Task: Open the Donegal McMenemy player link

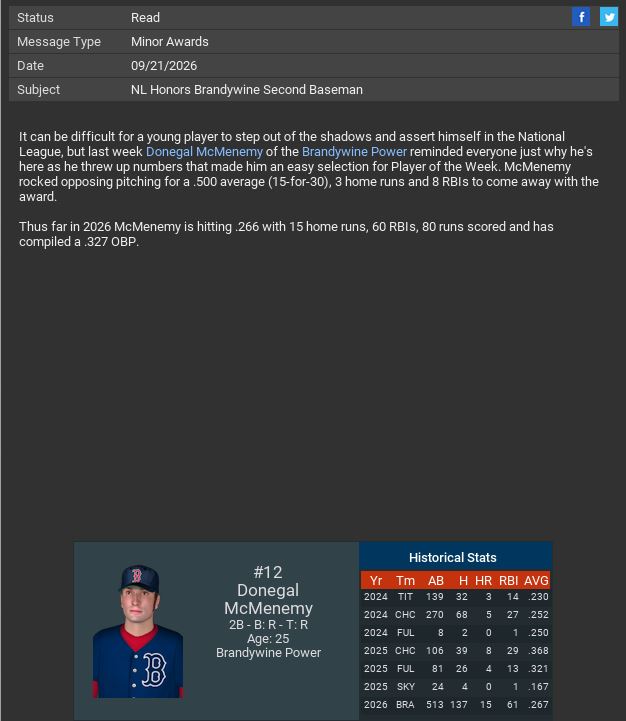Action: (204, 152)
